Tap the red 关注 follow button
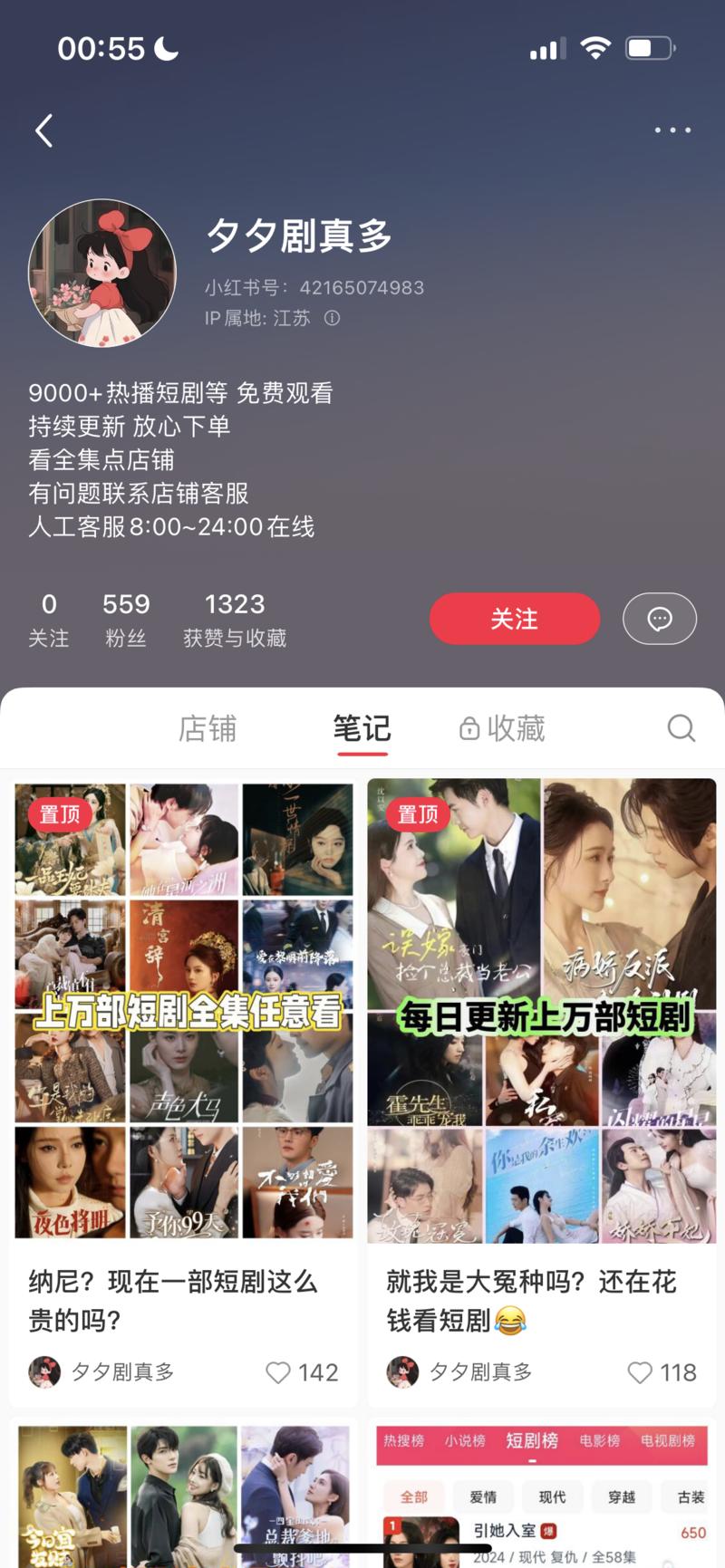The width and height of the screenshot is (725, 1568). point(514,619)
